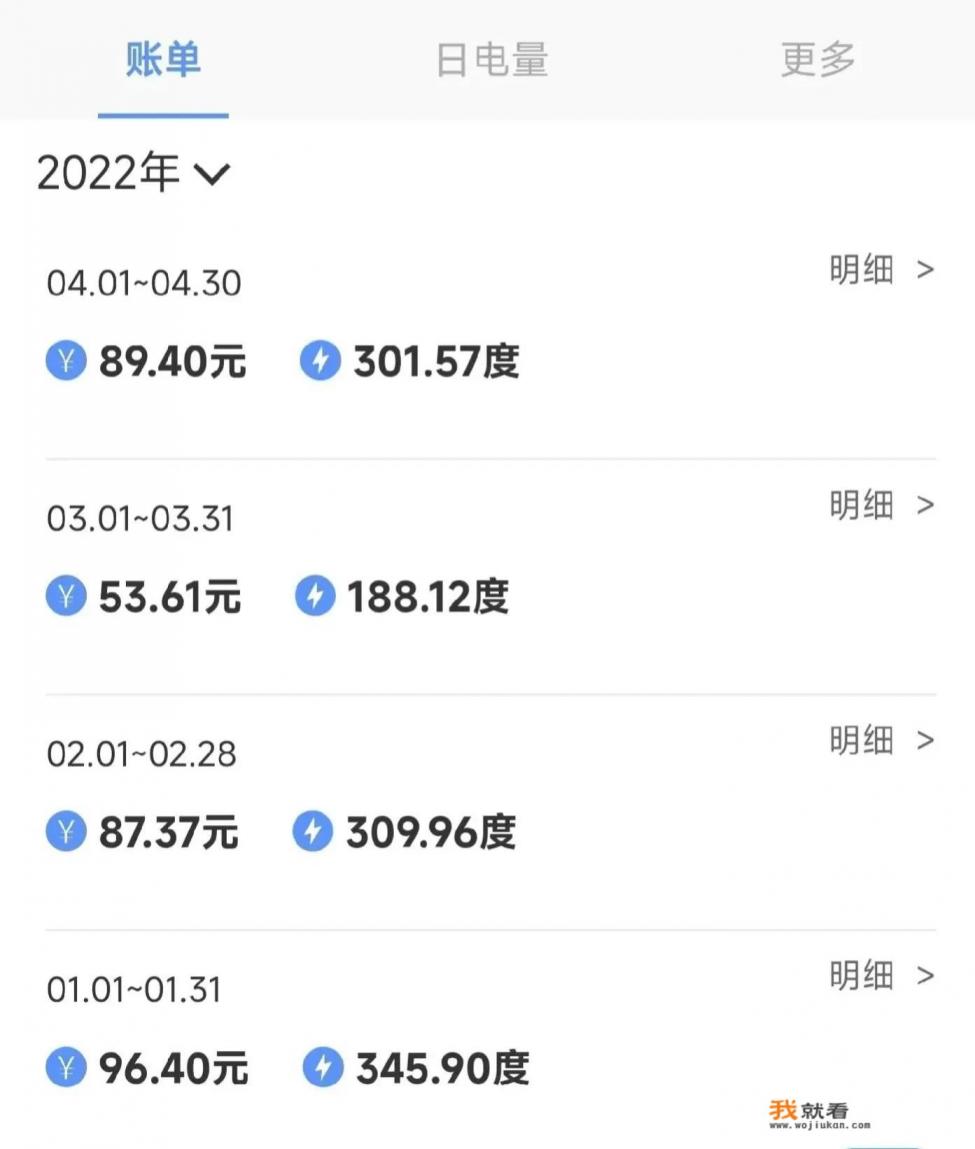The image size is (975, 1149).
Task: View 明细 for the 04.01~04.30 bill
Action: point(881,270)
